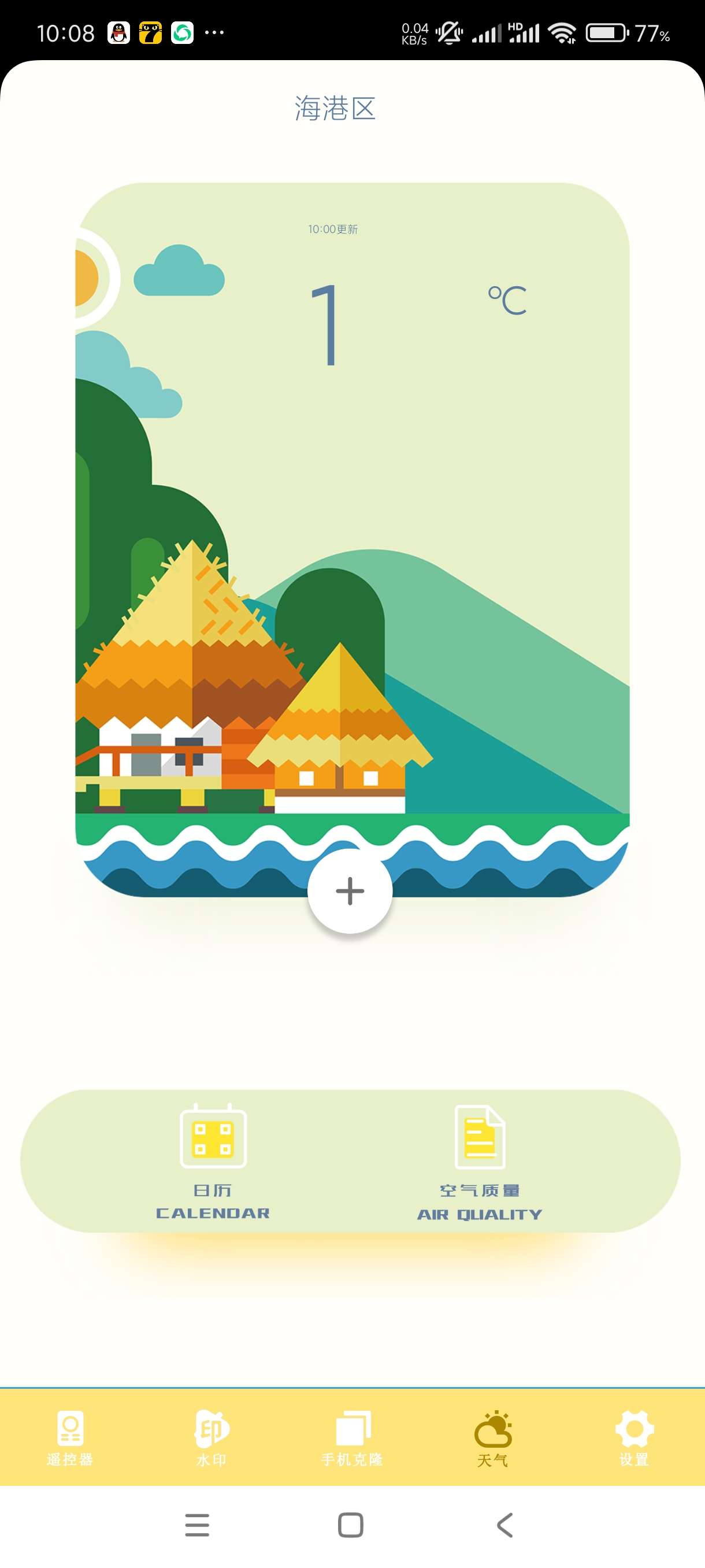Switch to the 遥控器 tab
705x1568 pixels.
70,1438
